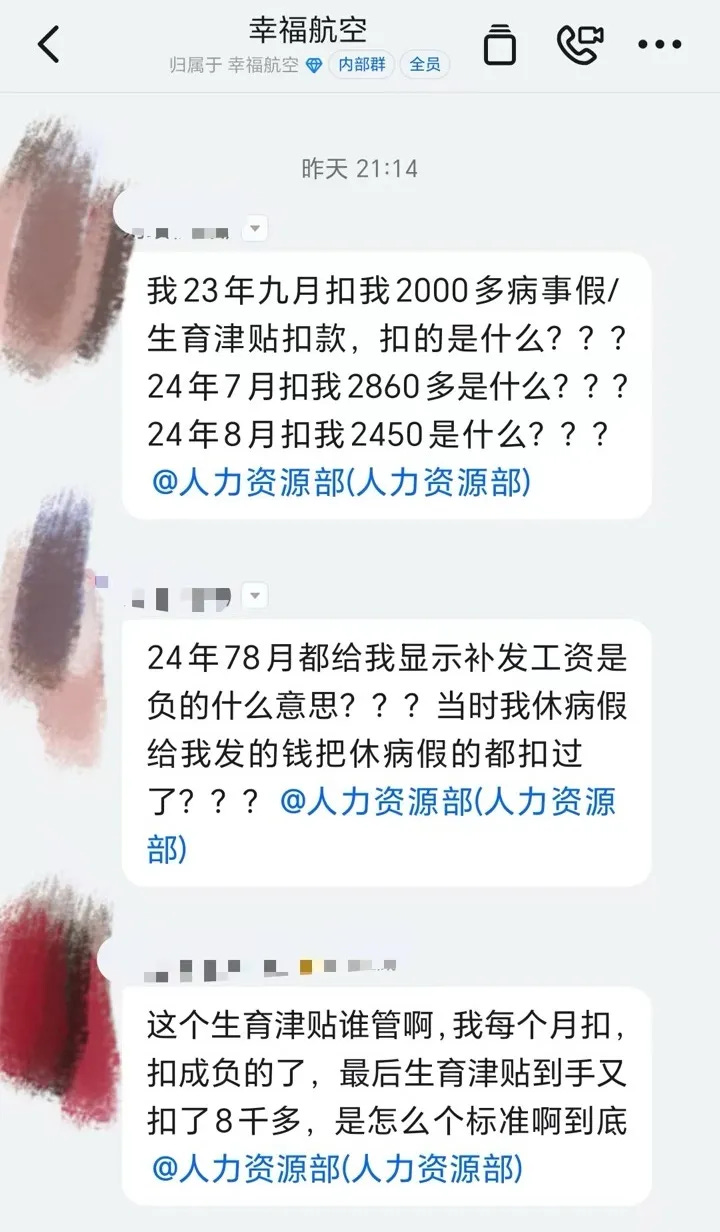The width and height of the screenshot is (720, 1232).
Task: Expand the dropdown arrow beside the second sender
Action: click(253, 595)
